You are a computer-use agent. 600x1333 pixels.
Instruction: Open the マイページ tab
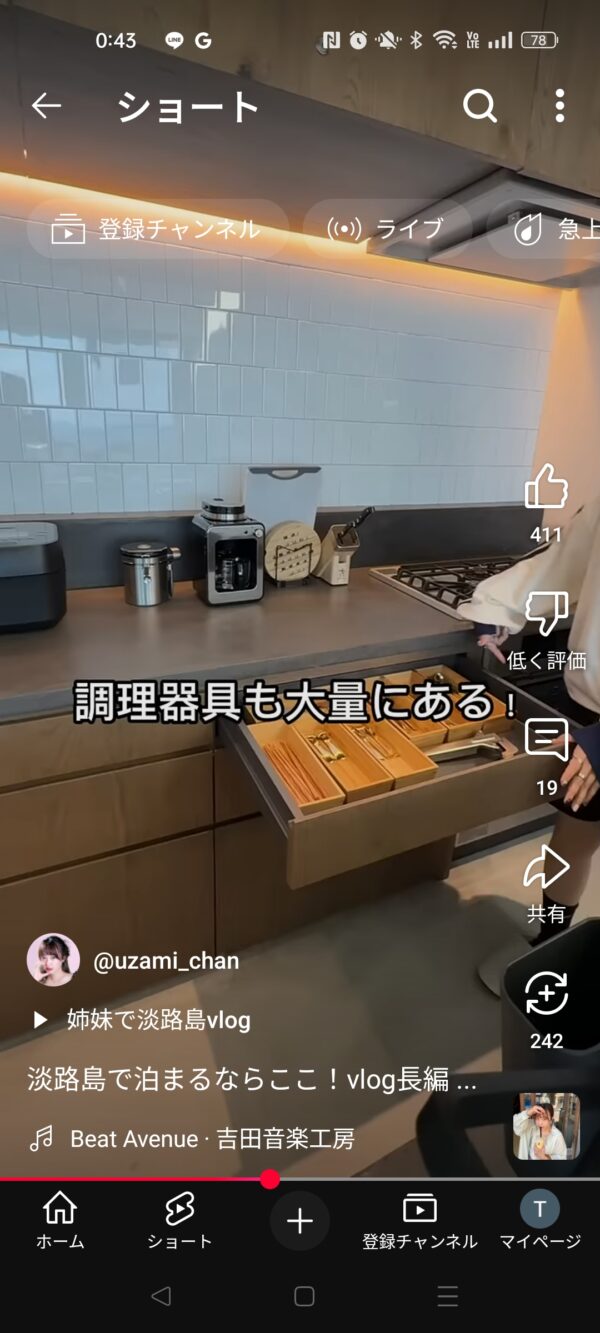pos(540,1221)
